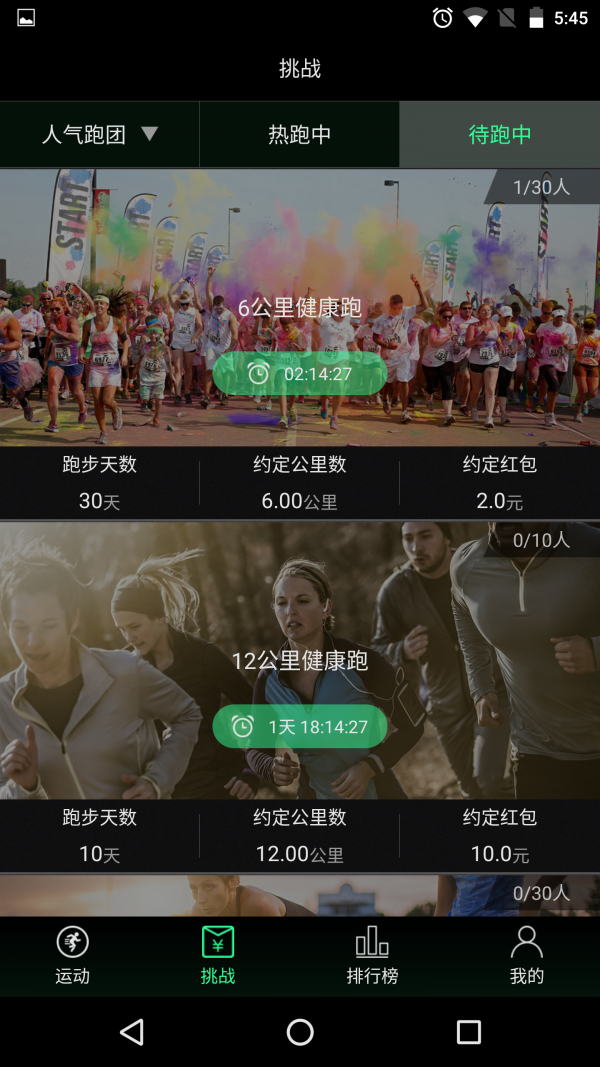Tap the system back button

[131, 1032]
